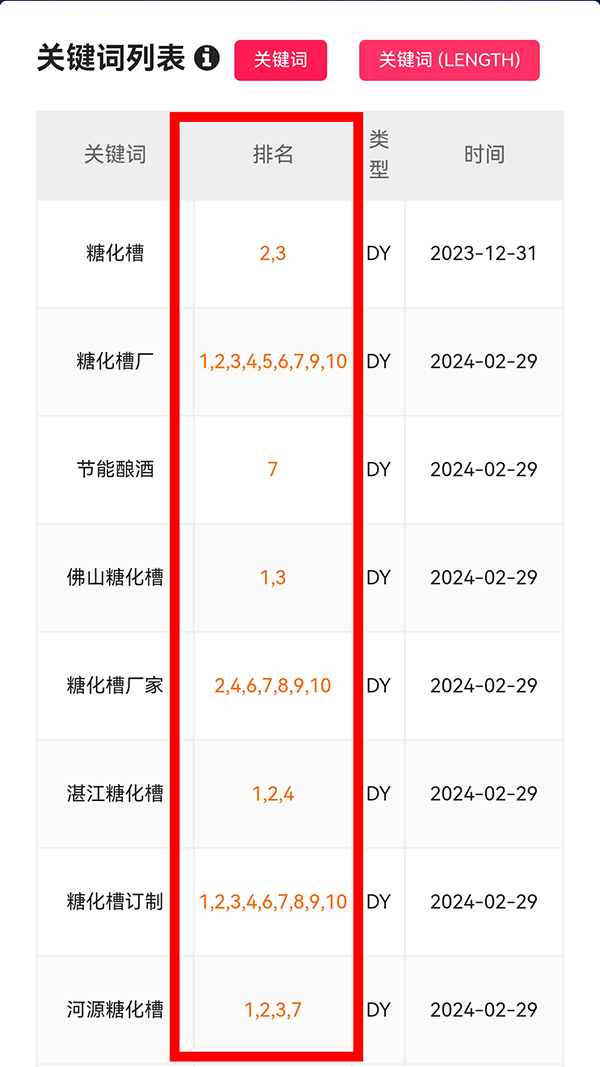Open the 关键词 (LENGTH) button
Image resolution: width=600 pixels, height=1067 pixels.
(x=449, y=60)
